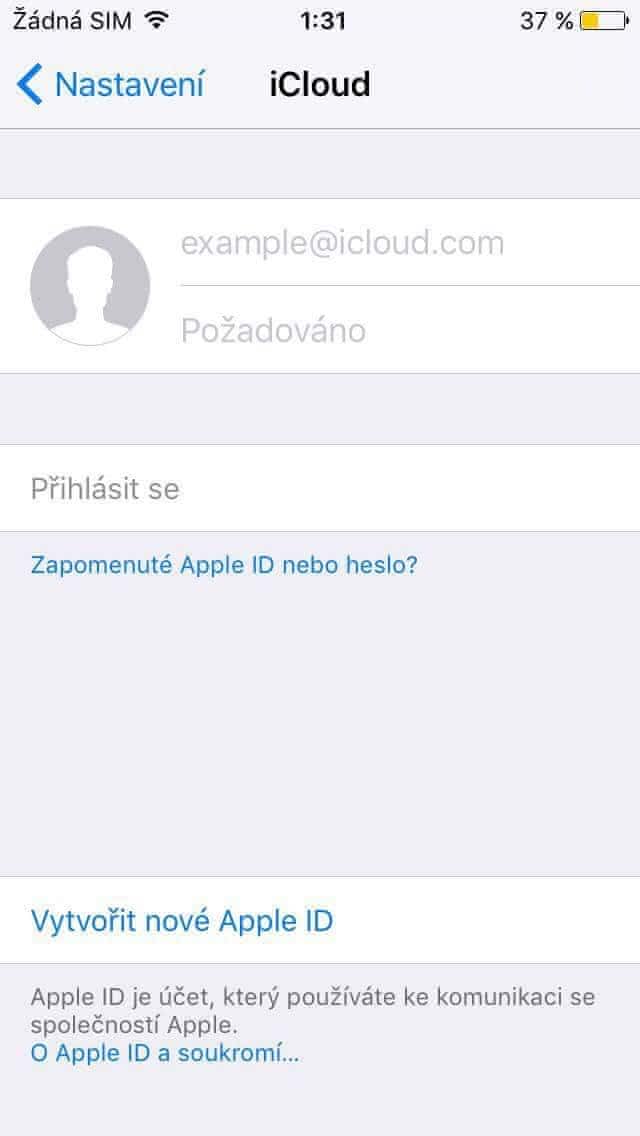Tap Přihlásit se to sign in
The image size is (640, 1136).
pos(105,489)
